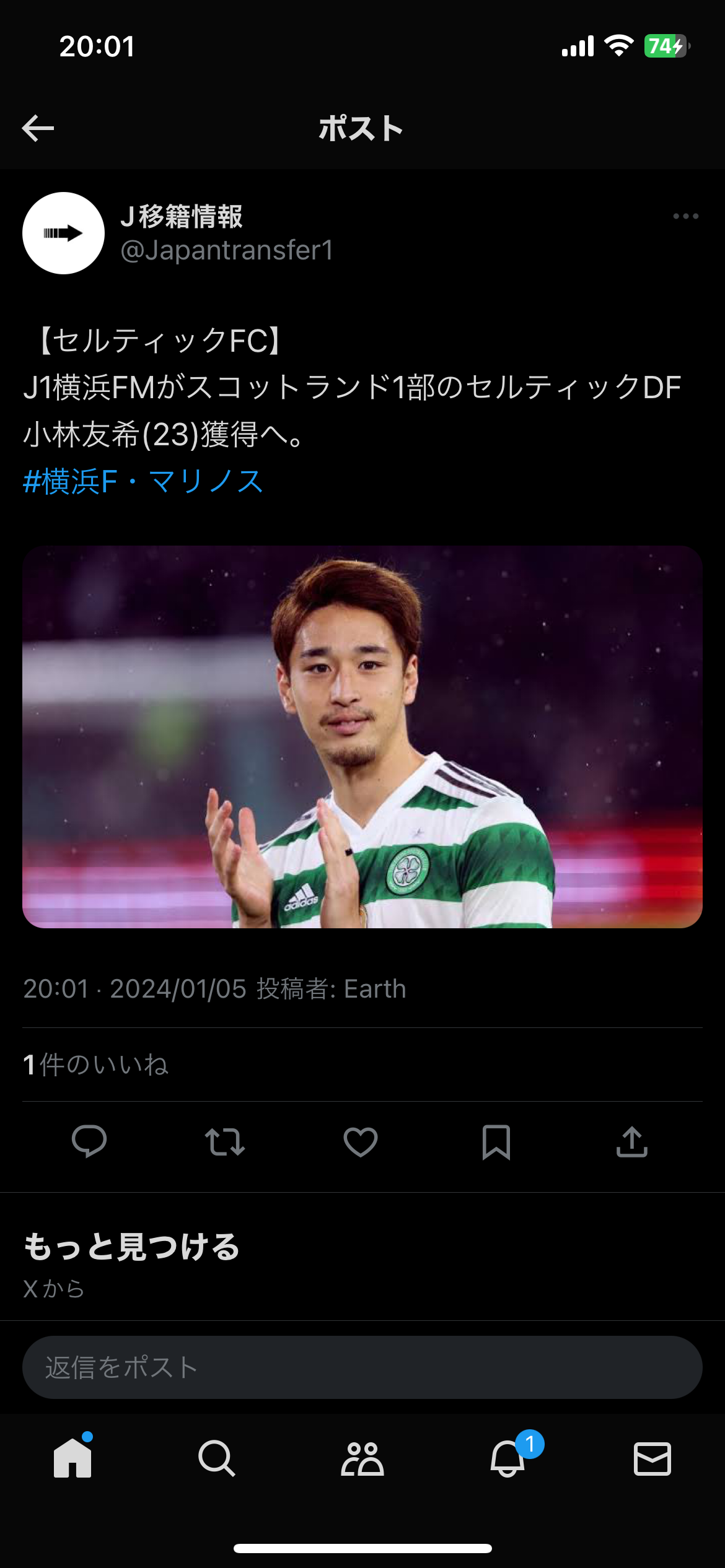Tap the 返信をポスト reply field
The width and height of the screenshot is (725, 1568).
pos(362,1367)
